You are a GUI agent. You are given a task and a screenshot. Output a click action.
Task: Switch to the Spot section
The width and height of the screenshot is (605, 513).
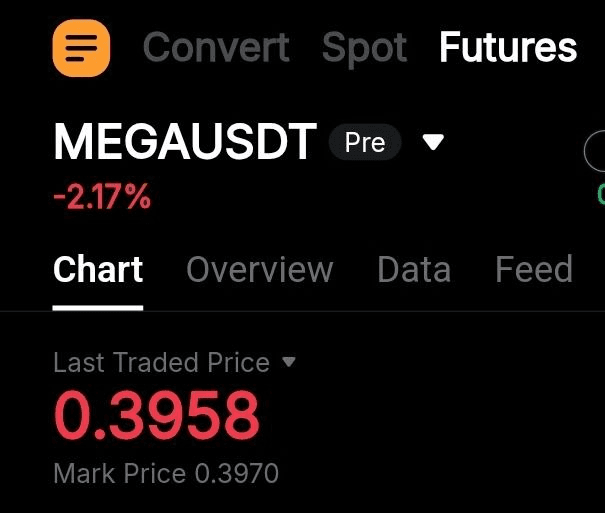tap(364, 48)
